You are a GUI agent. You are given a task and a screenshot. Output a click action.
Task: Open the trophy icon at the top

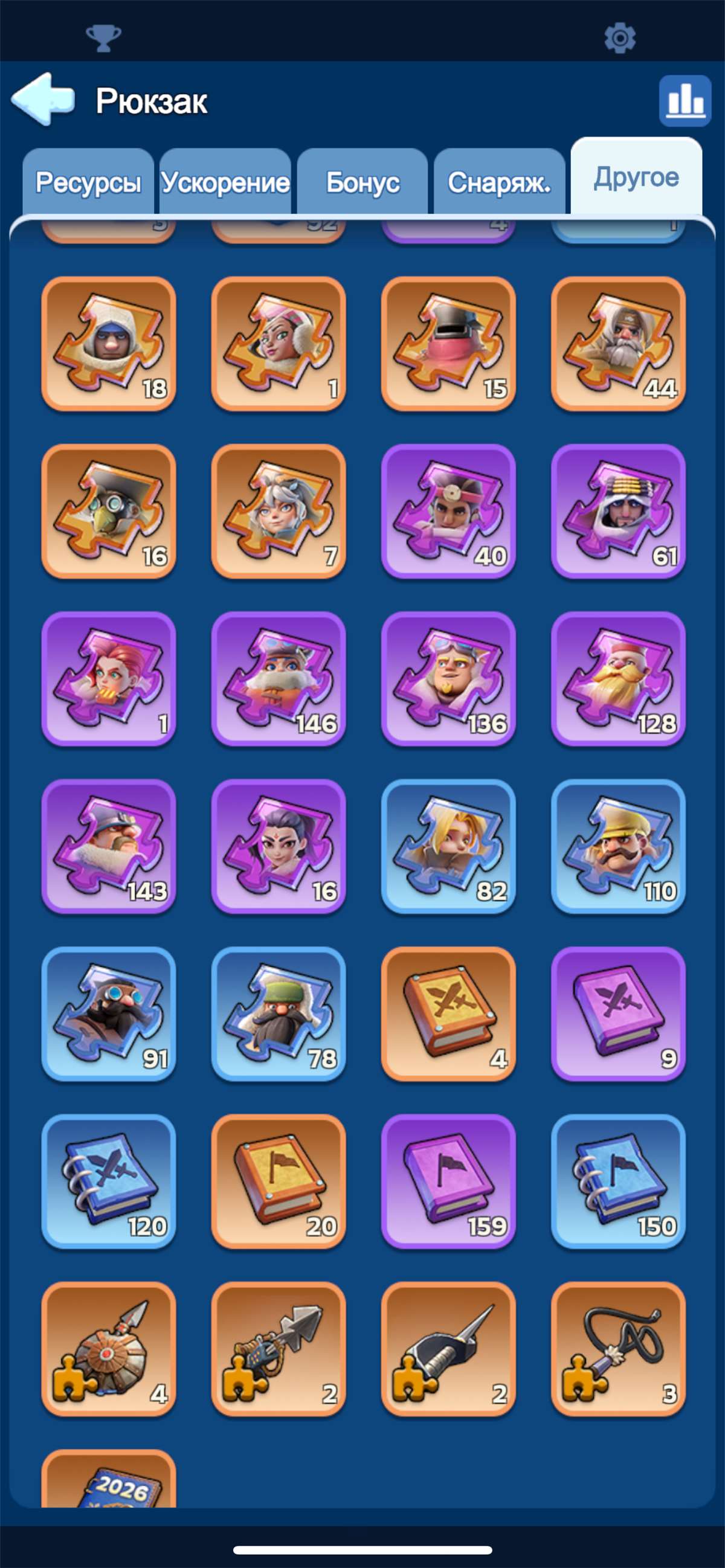click(103, 37)
